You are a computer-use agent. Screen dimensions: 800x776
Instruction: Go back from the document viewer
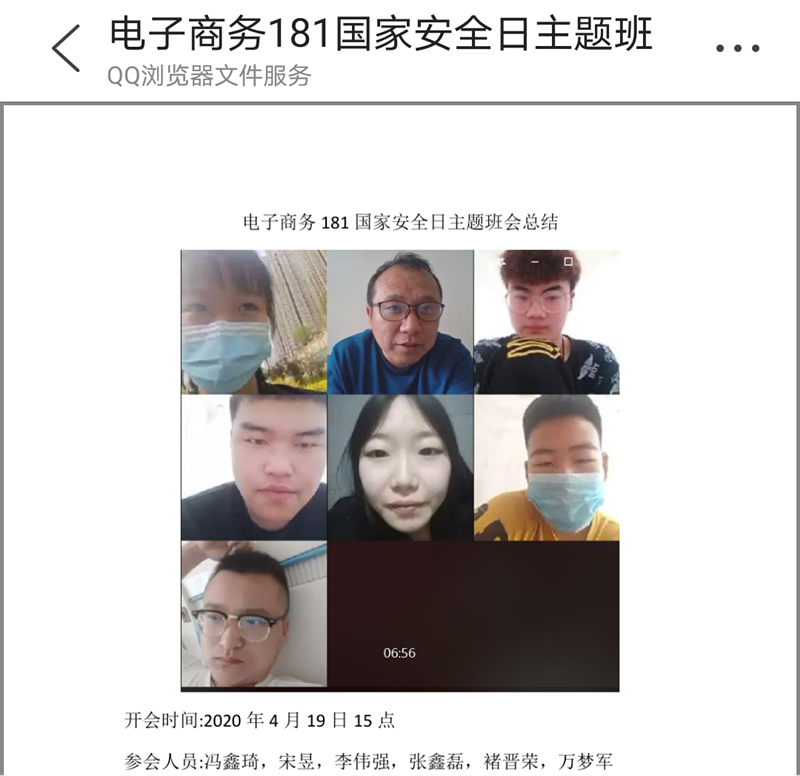click(x=65, y=49)
